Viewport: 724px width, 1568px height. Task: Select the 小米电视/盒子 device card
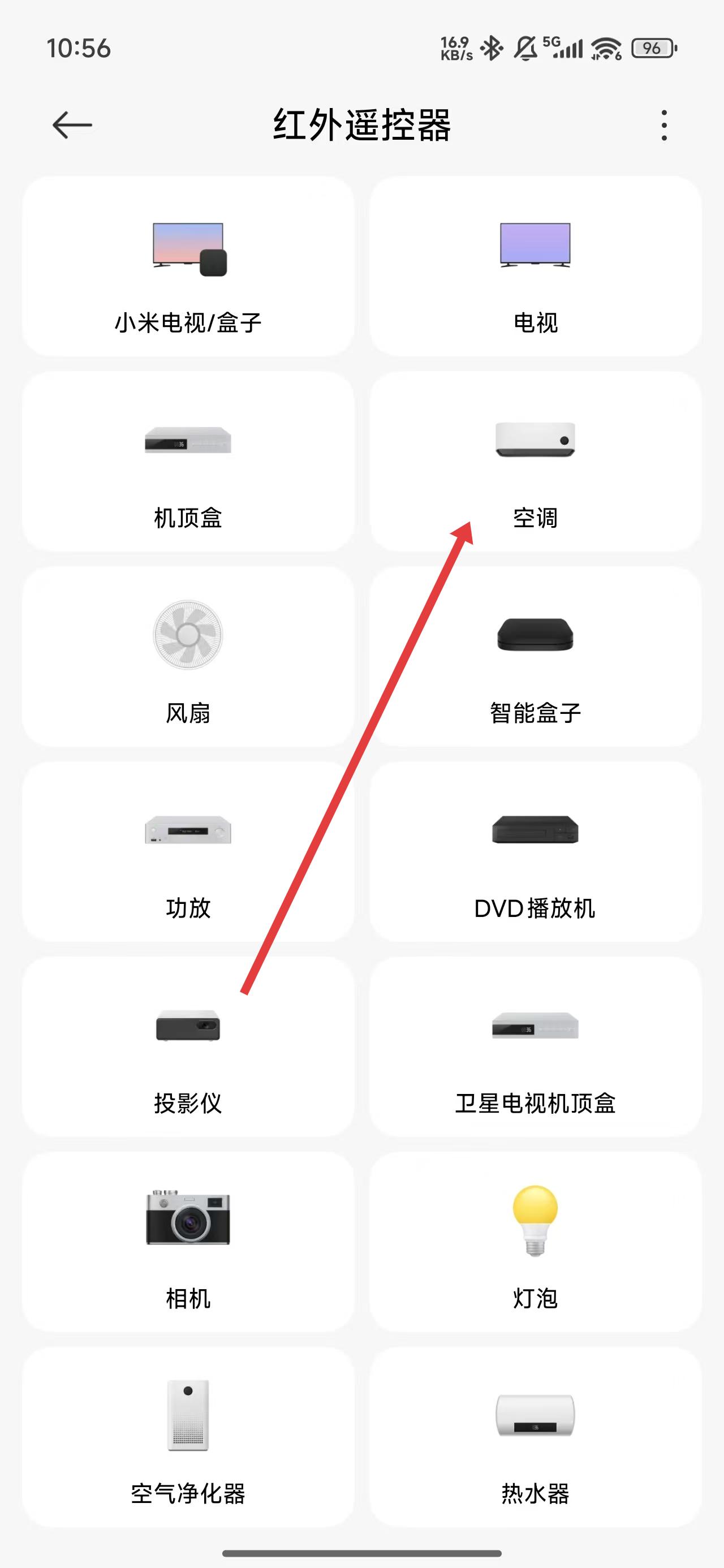pos(188,266)
